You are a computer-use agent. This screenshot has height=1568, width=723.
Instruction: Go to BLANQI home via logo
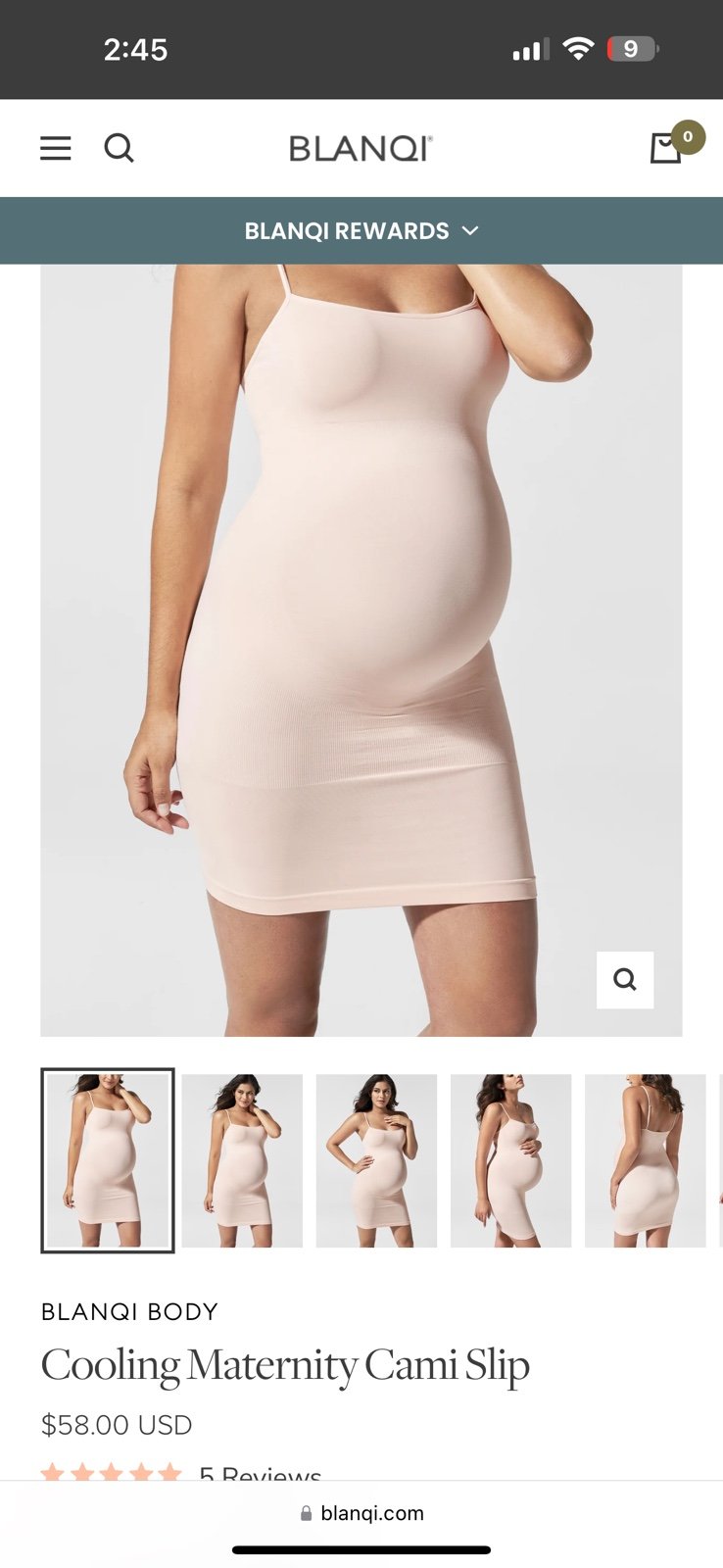coord(361,148)
